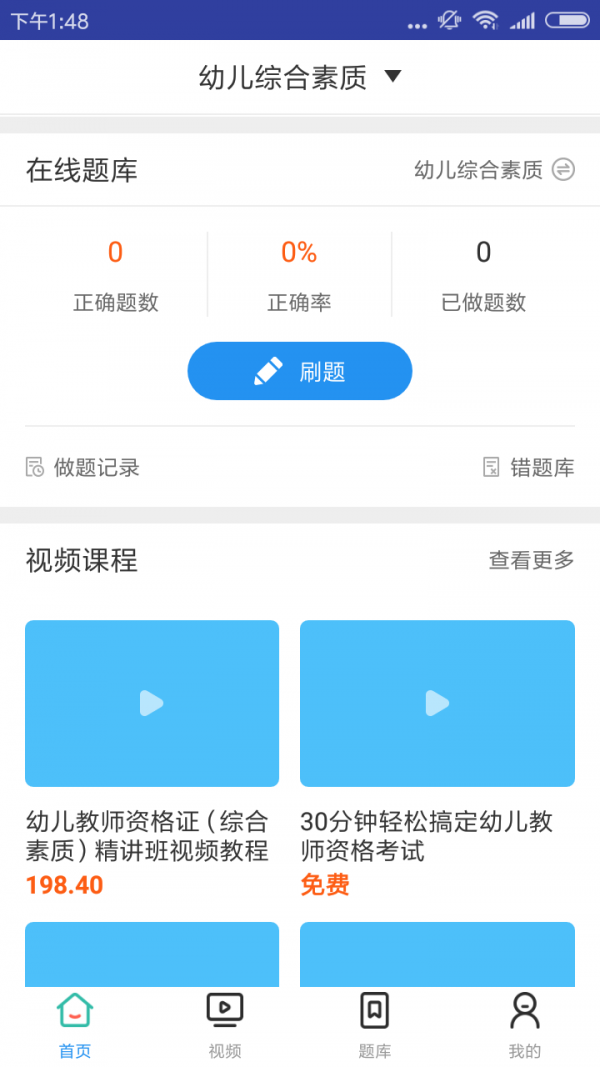Switch question bank via 幼儿综合素质 swap icon
Viewport: 600px width, 1067px height.
pyautogui.click(x=564, y=170)
